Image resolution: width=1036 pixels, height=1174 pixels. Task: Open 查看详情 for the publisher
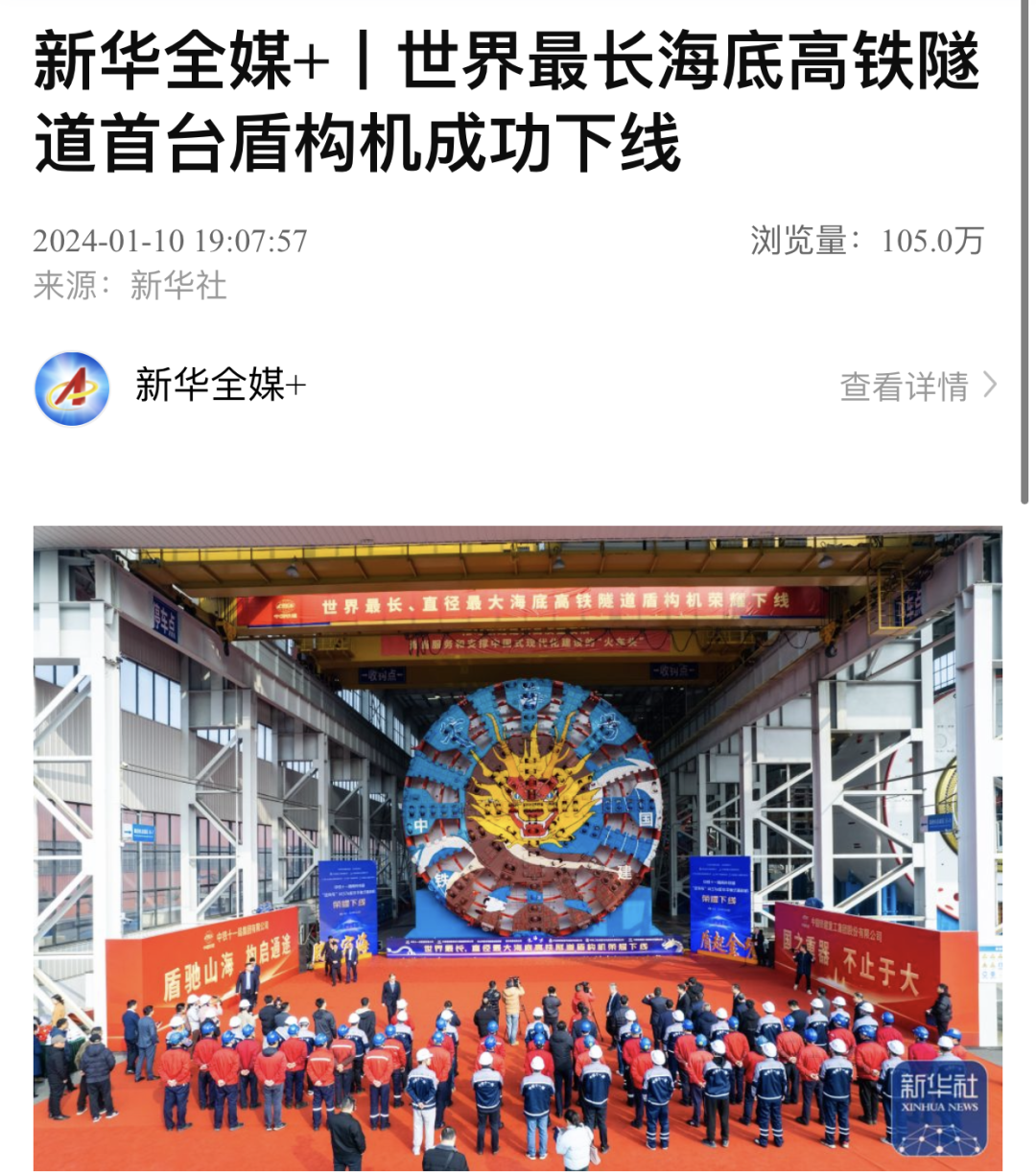click(916, 387)
